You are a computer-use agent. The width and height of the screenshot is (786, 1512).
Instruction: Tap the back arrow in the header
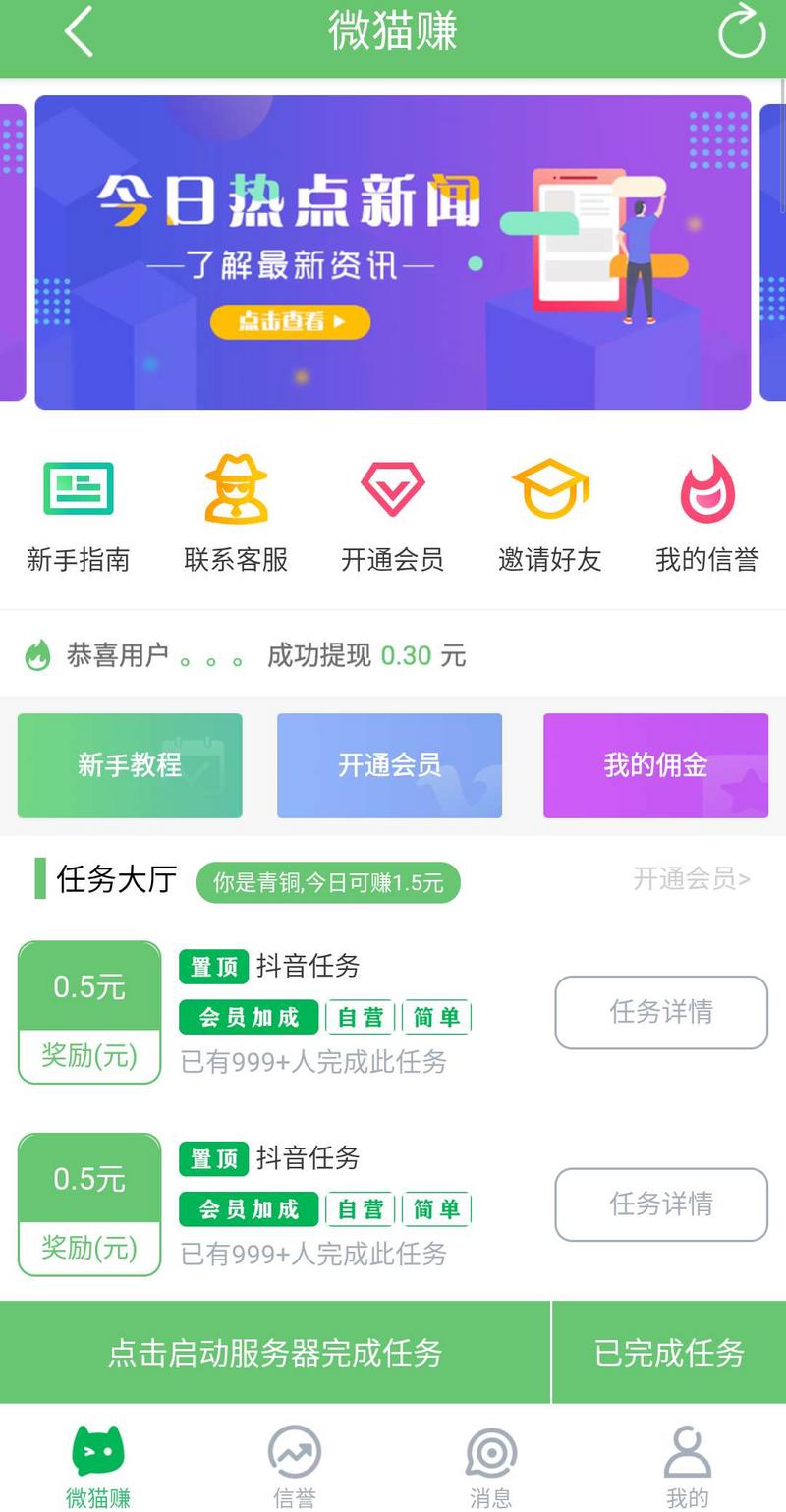(75, 32)
